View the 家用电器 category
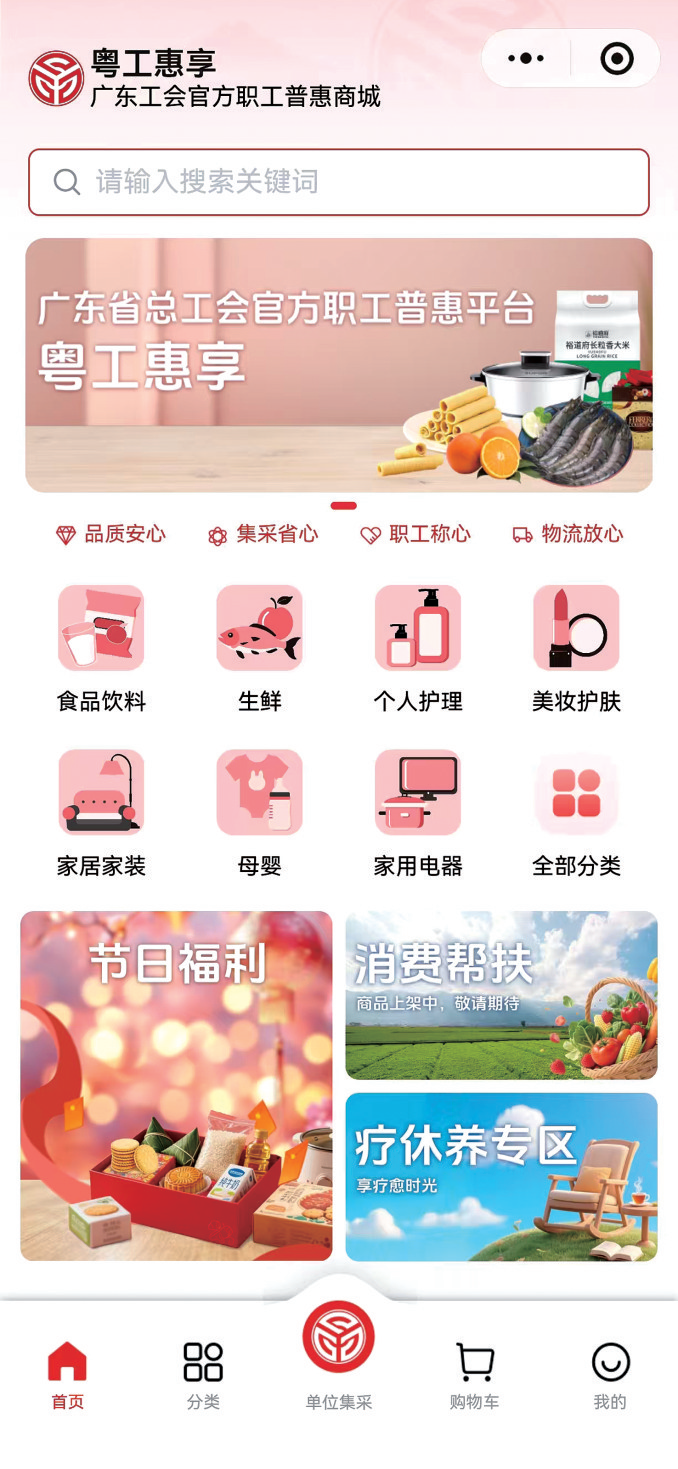The width and height of the screenshot is (678, 1469). coord(418,812)
